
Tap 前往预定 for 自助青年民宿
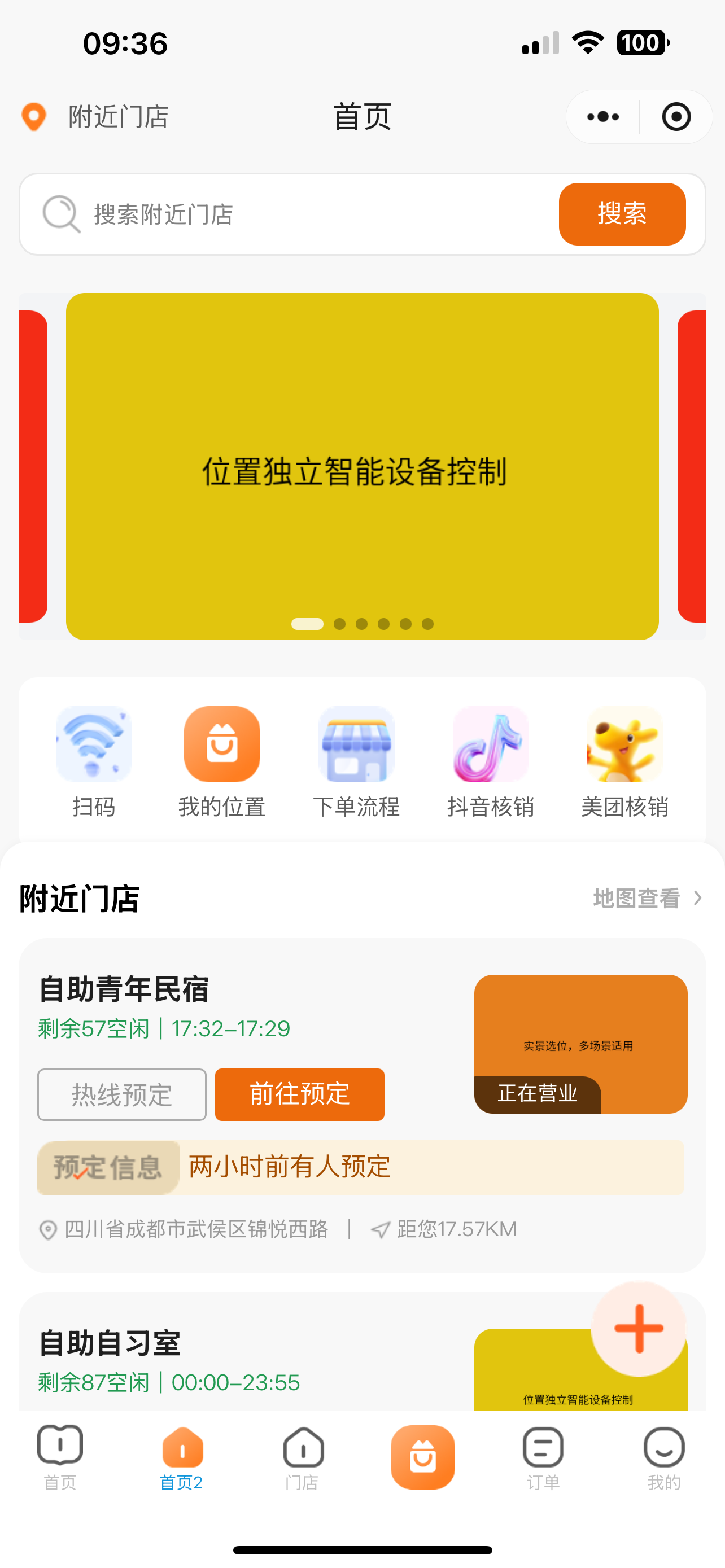(x=299, y=1094)
